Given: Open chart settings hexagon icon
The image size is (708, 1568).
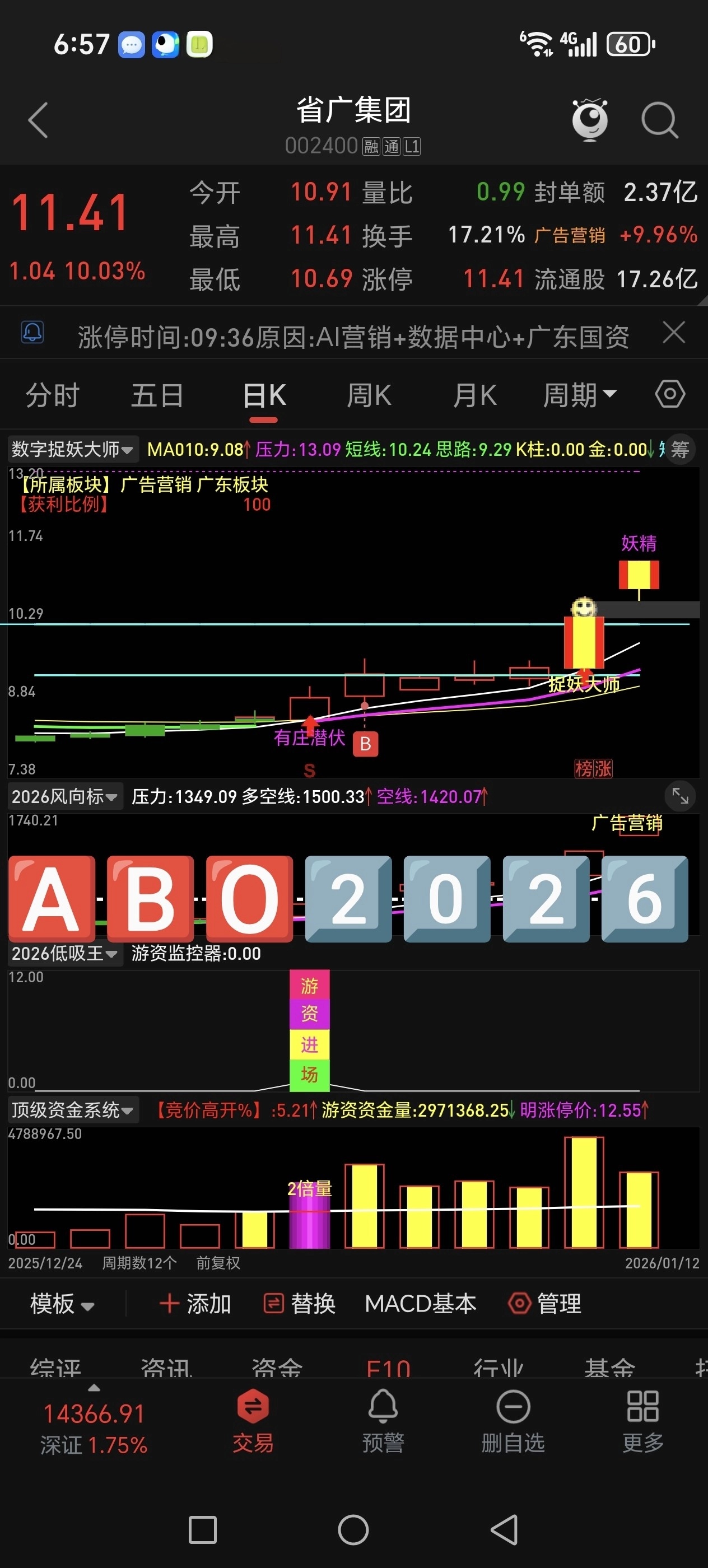Looking at the screenshot, I should [x=670, y=394].
